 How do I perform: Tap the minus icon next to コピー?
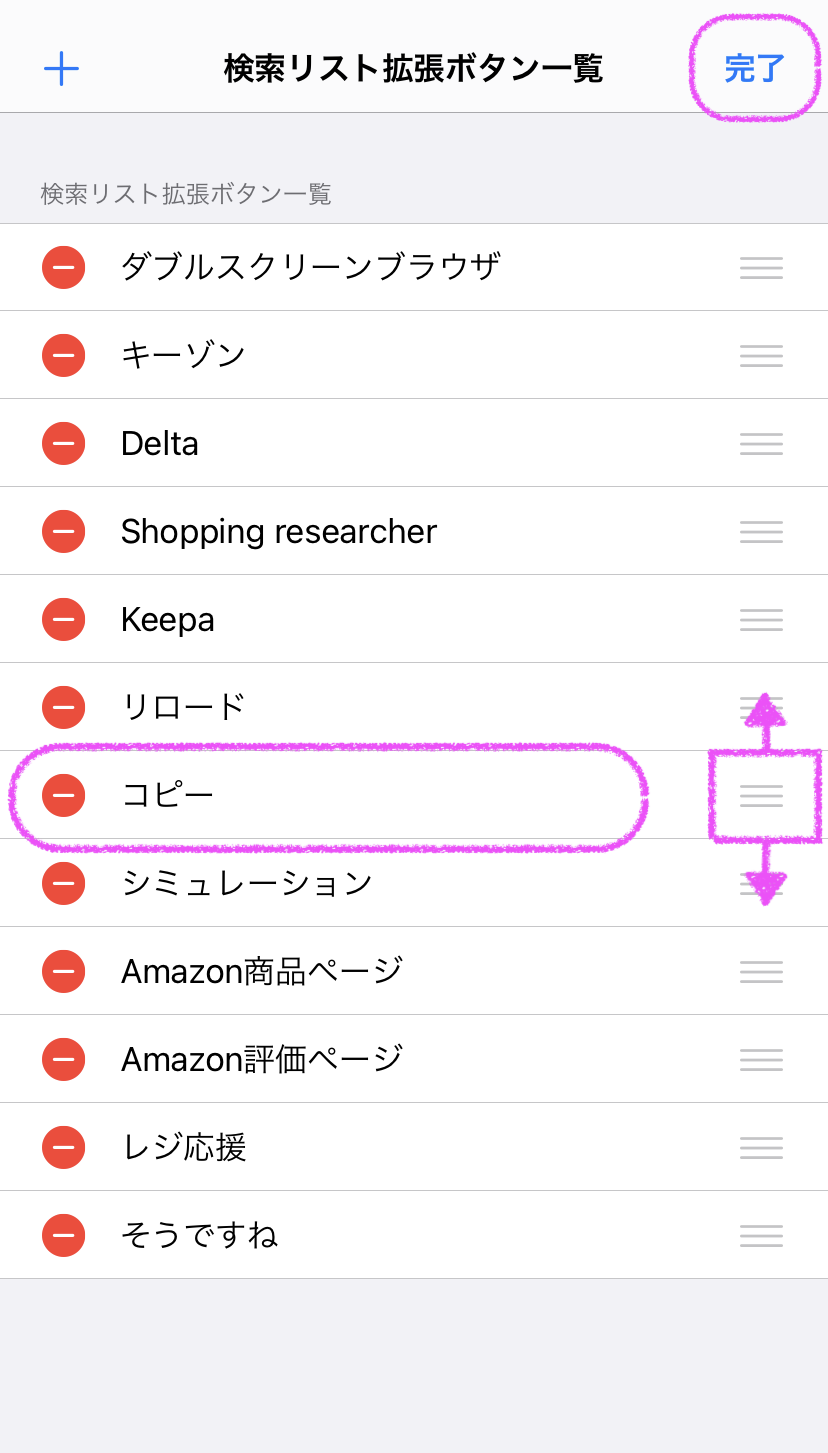tap(63, 795)
